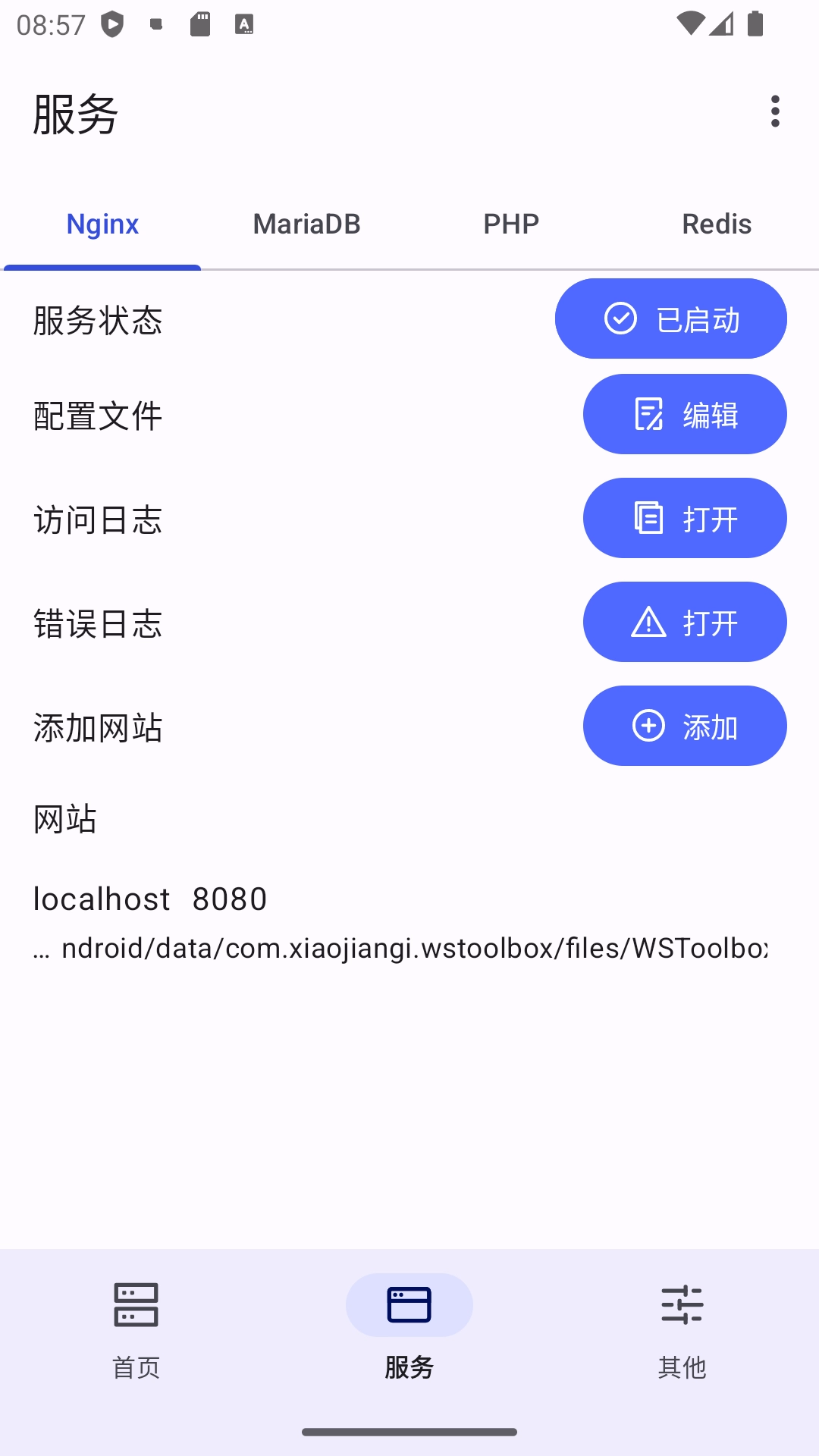Screen dimensions: 819x1456
Task: Open the window icon for 服务 tab
Action: (409, 1305)
